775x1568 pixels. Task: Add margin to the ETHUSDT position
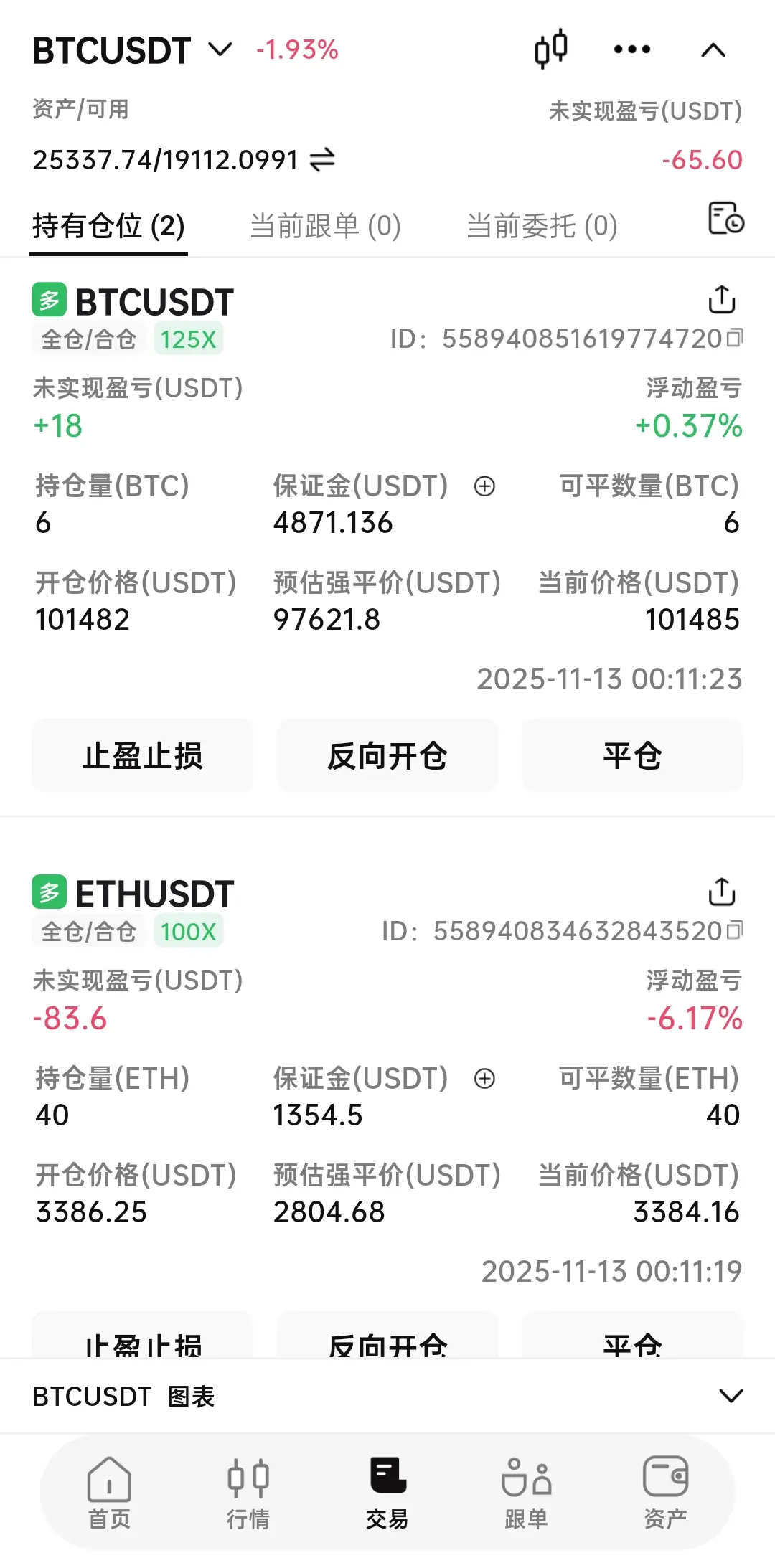pos(485,1079)
